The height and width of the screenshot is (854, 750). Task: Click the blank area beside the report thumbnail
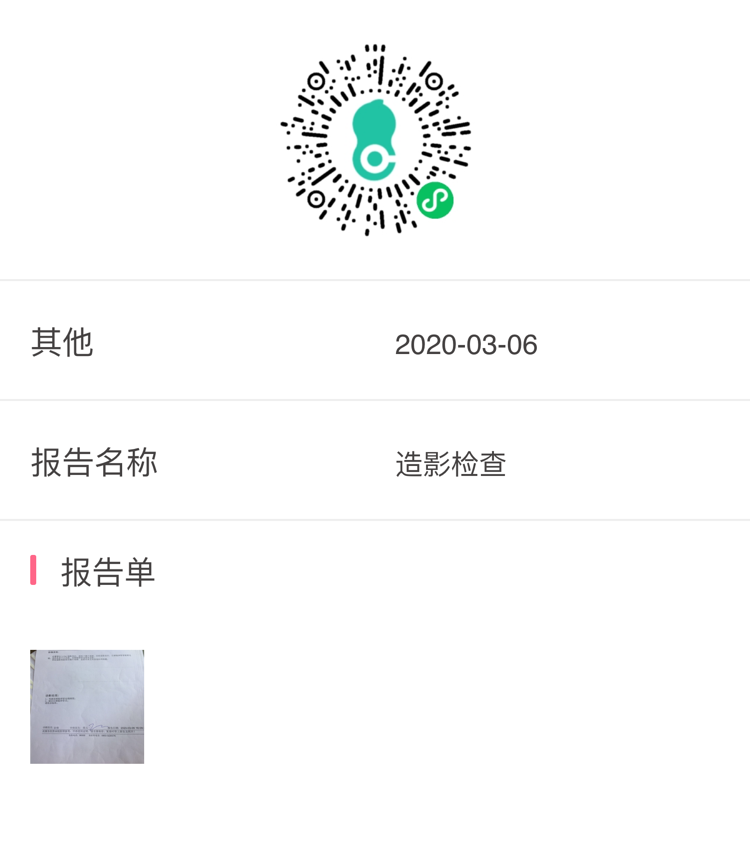(400, 706)
